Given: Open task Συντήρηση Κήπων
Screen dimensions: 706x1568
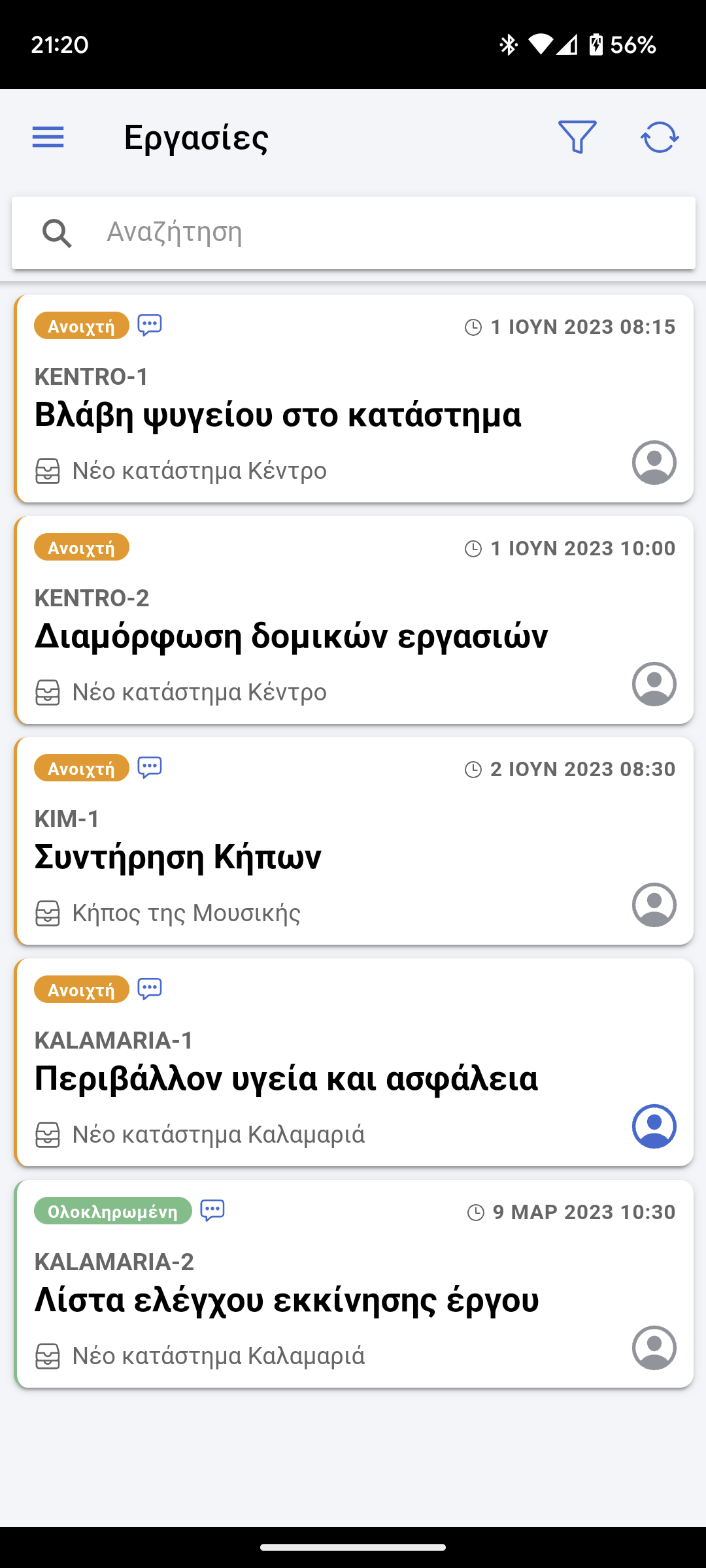Looking at the screenshot, I should (354, 841).
